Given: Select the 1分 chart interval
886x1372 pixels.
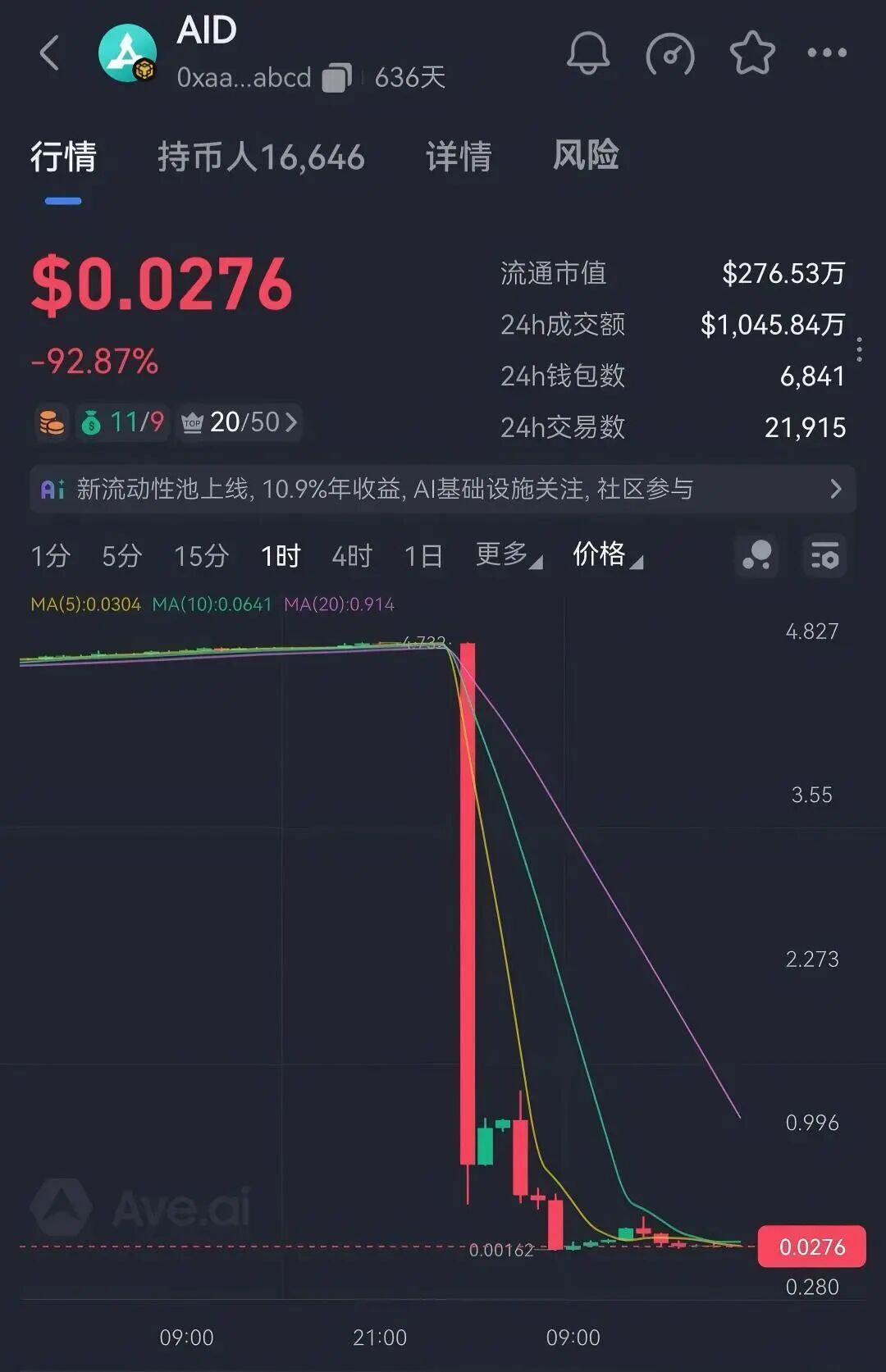Looking at the screenshot, I should point(50,556).
